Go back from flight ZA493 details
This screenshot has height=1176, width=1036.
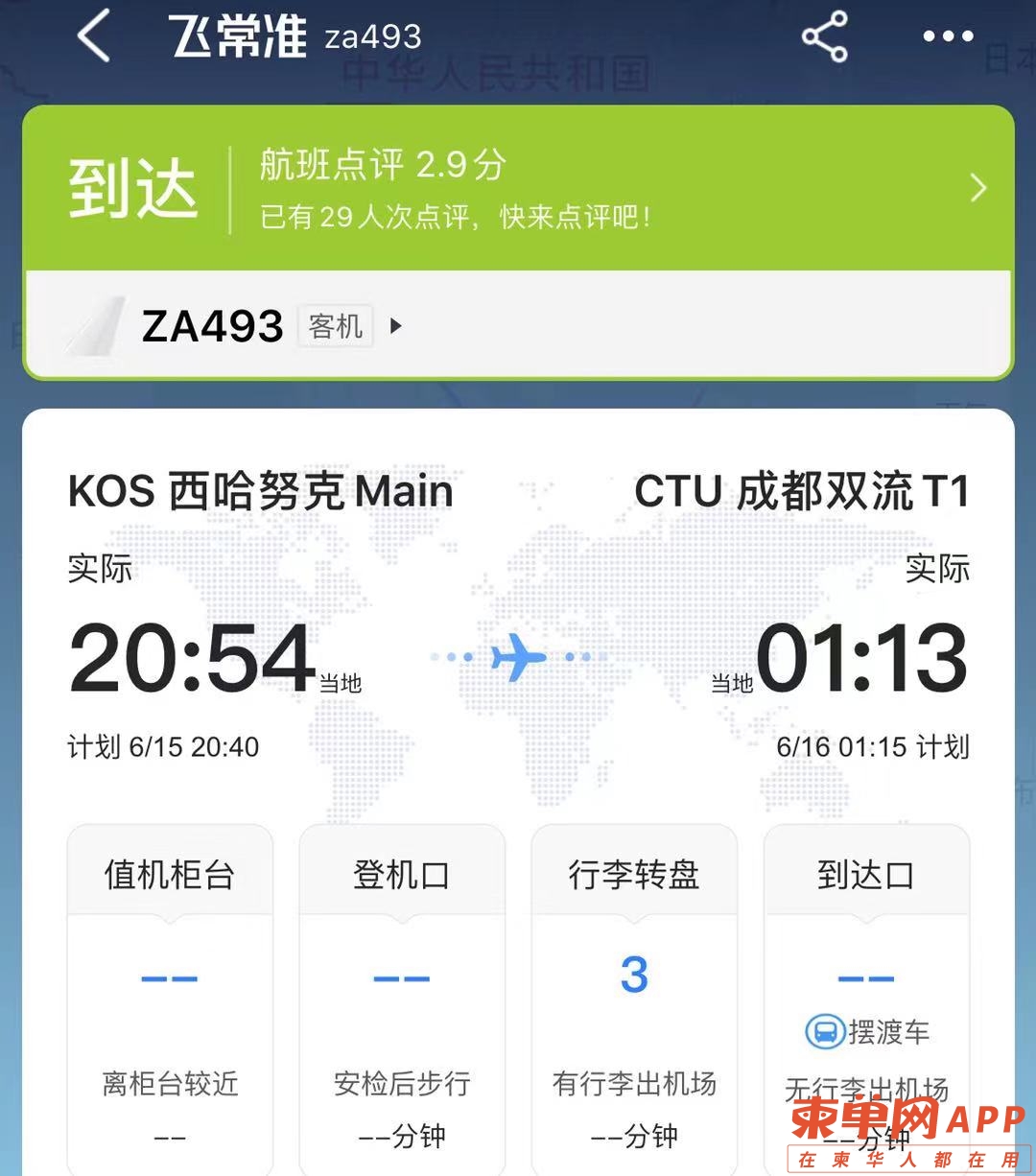click(94, 37)
